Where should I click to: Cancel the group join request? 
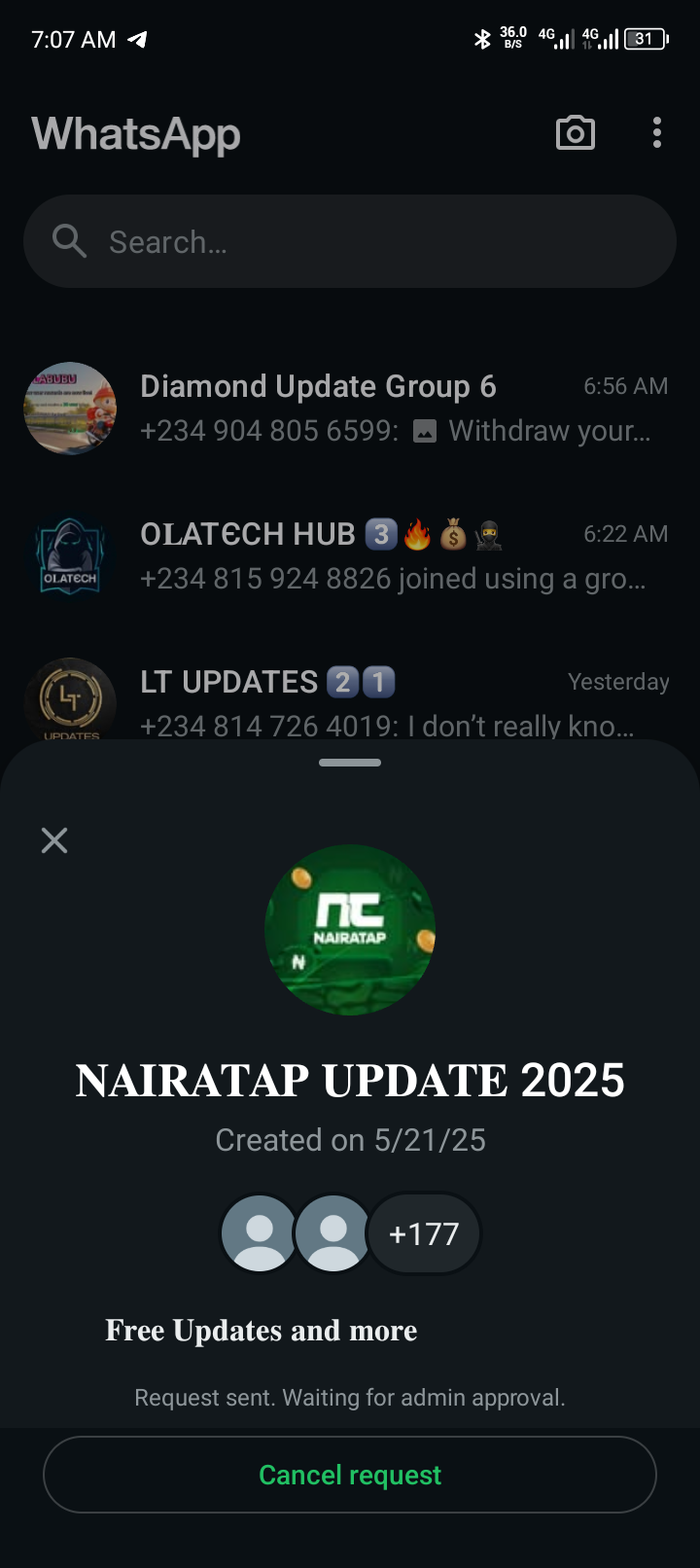pos(350,1475)
